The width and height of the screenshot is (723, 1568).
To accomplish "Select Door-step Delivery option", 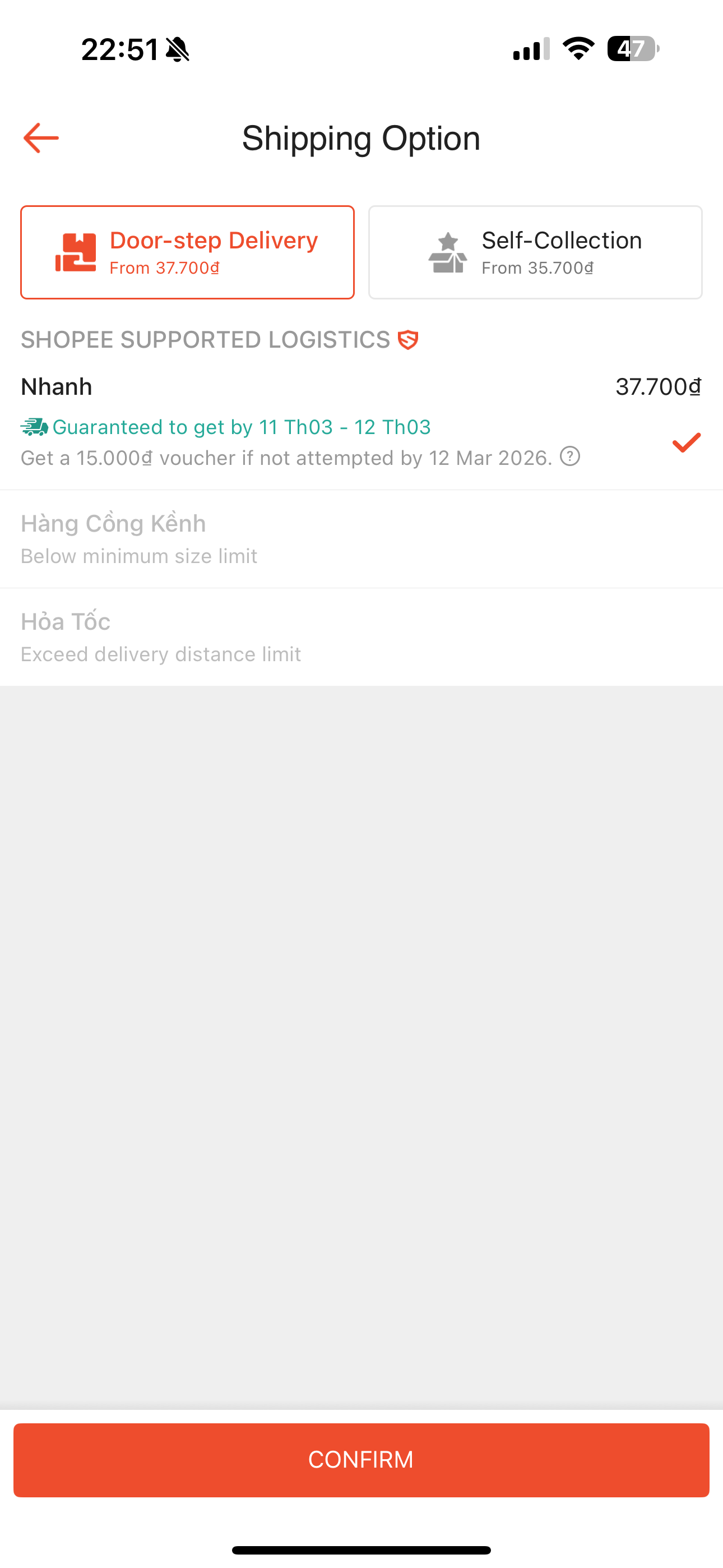I will click(x=187, y=252).
